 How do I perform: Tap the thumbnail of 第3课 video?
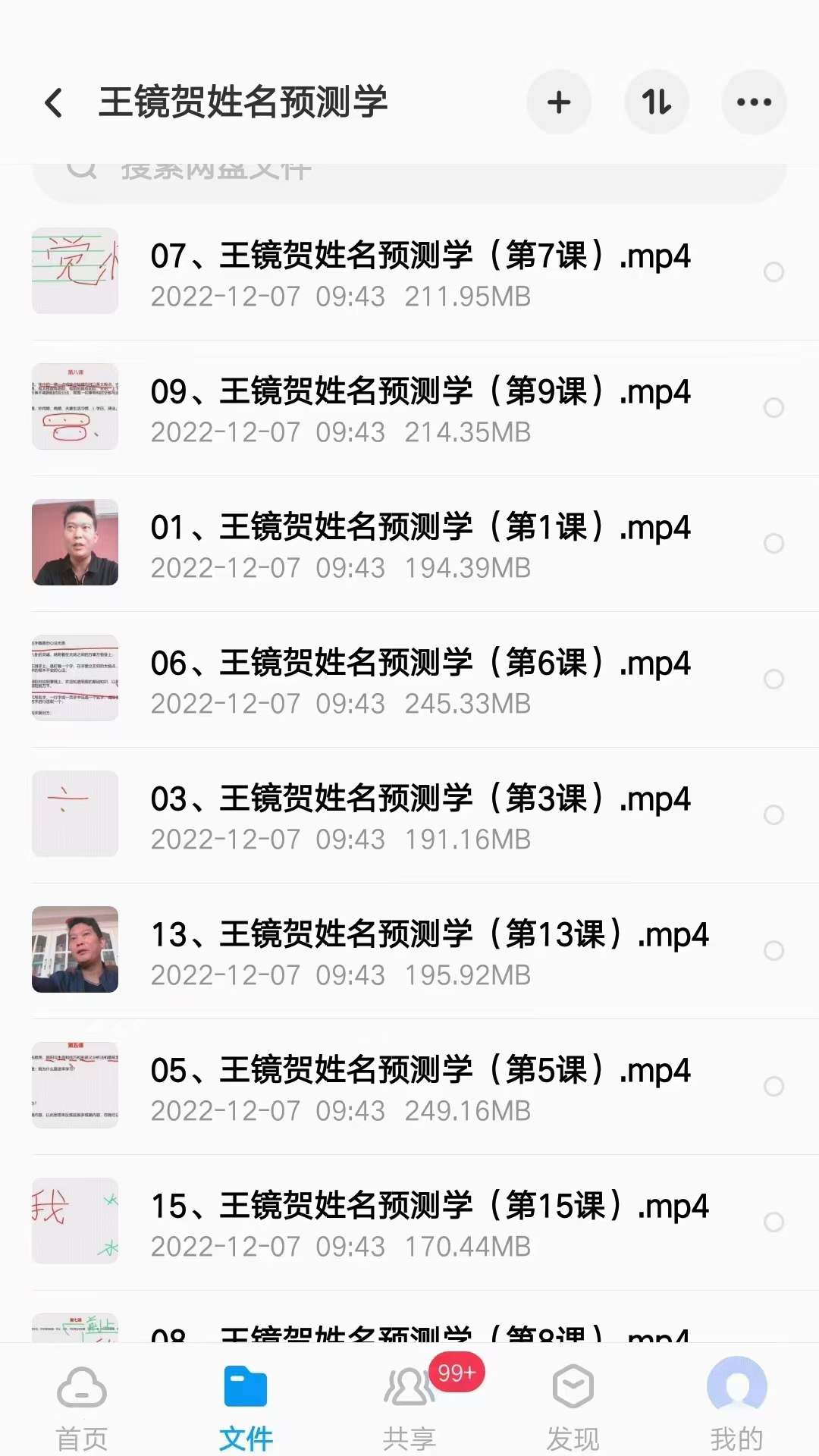coord(75,814)
